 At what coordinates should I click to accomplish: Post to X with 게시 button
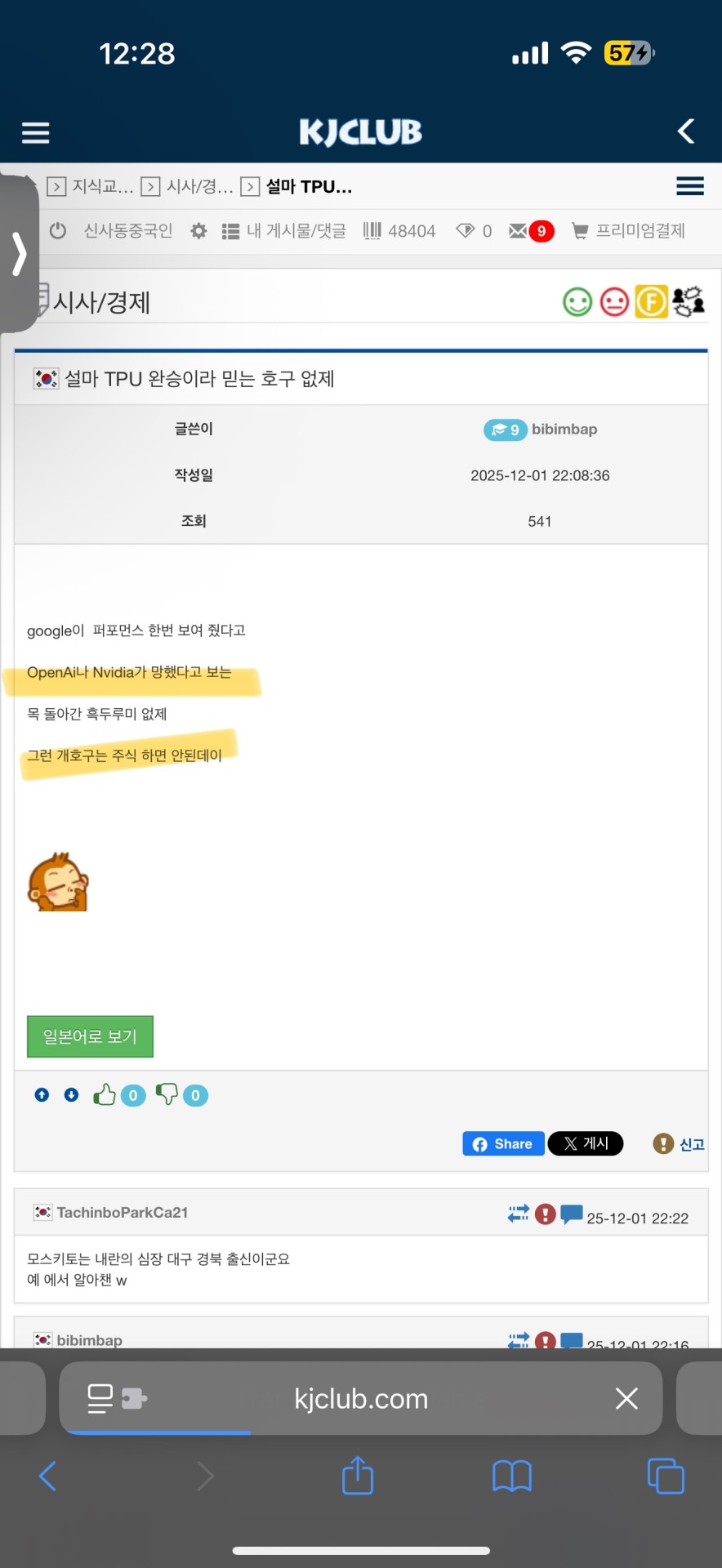click(x=585, y=1143)
